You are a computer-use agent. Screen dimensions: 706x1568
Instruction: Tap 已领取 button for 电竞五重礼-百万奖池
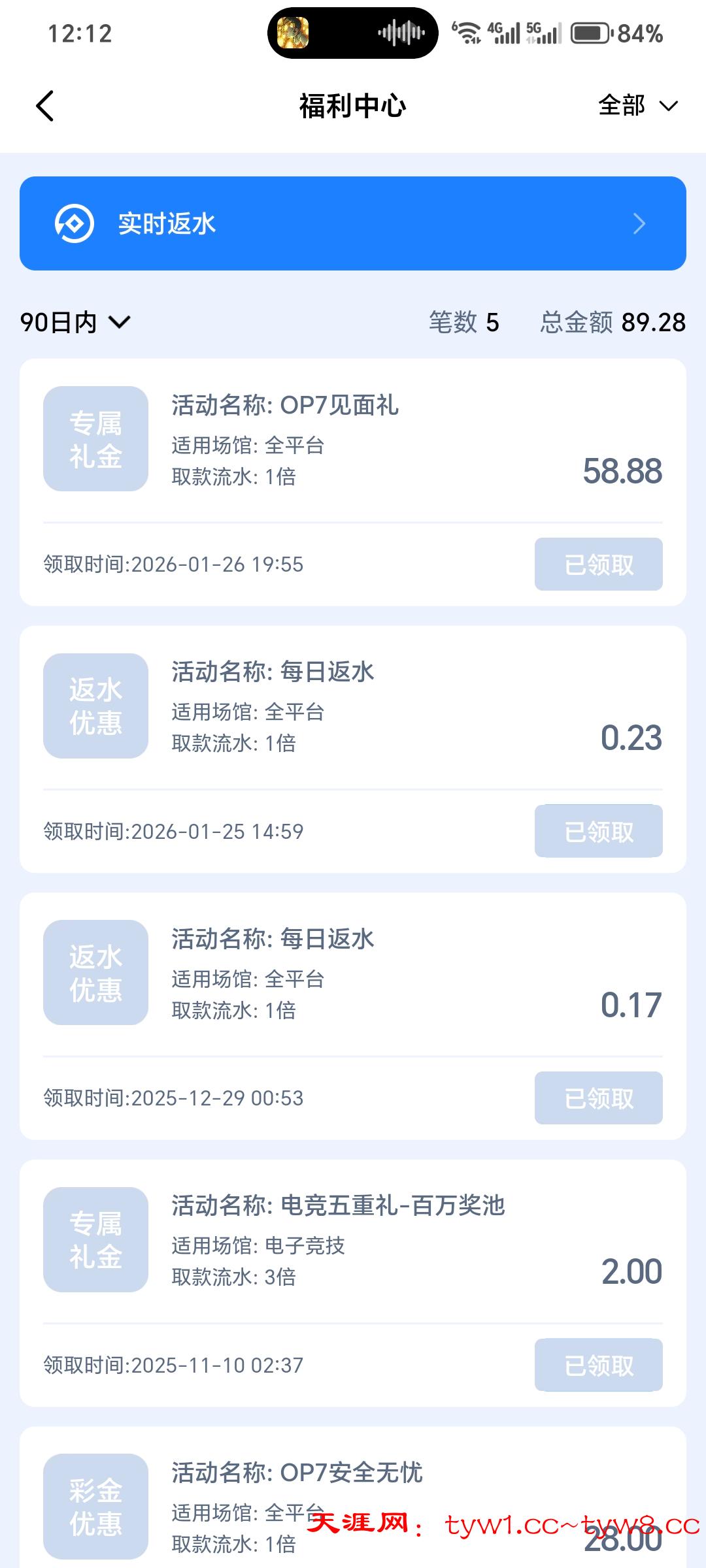(x=598, y=1365)
